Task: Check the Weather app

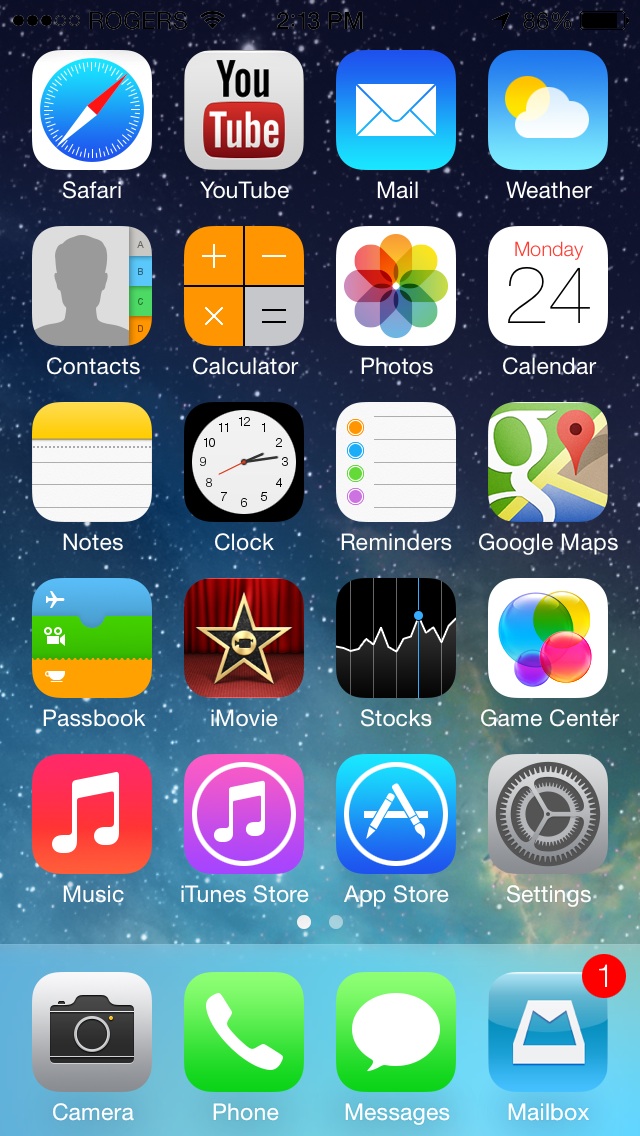Action: click(x=548, y=110)
